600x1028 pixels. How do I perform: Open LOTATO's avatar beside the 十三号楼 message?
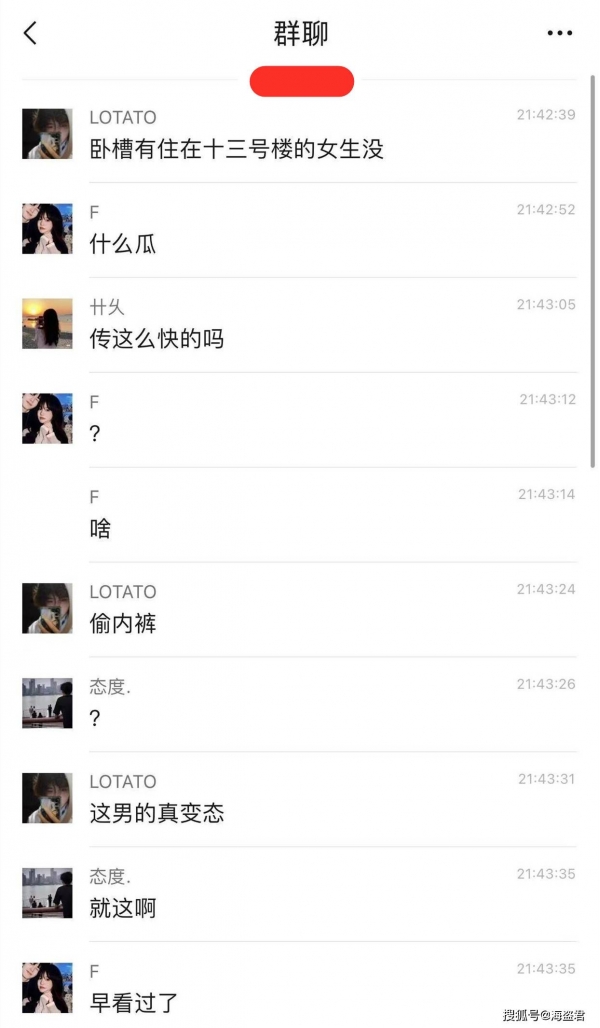pos(47,134)
